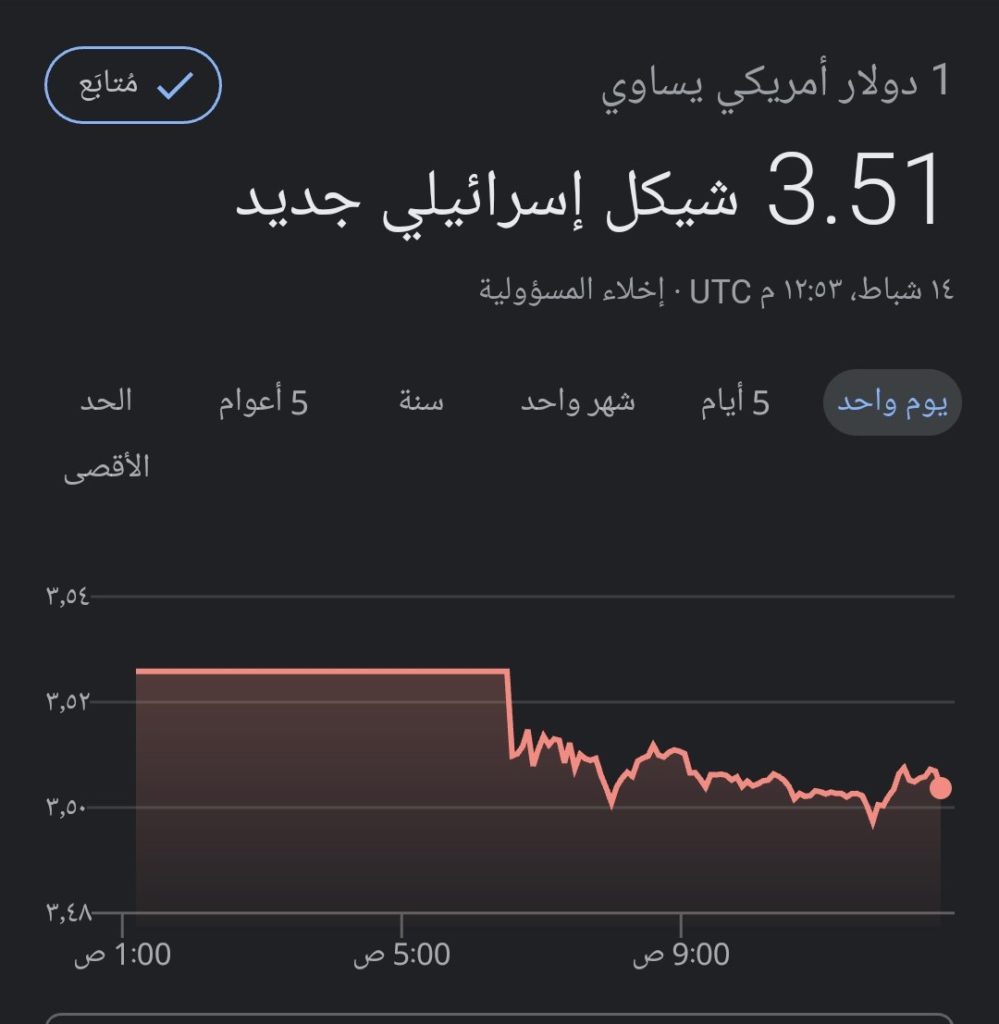Tap the متابَع (Following) button

(133, 85)
